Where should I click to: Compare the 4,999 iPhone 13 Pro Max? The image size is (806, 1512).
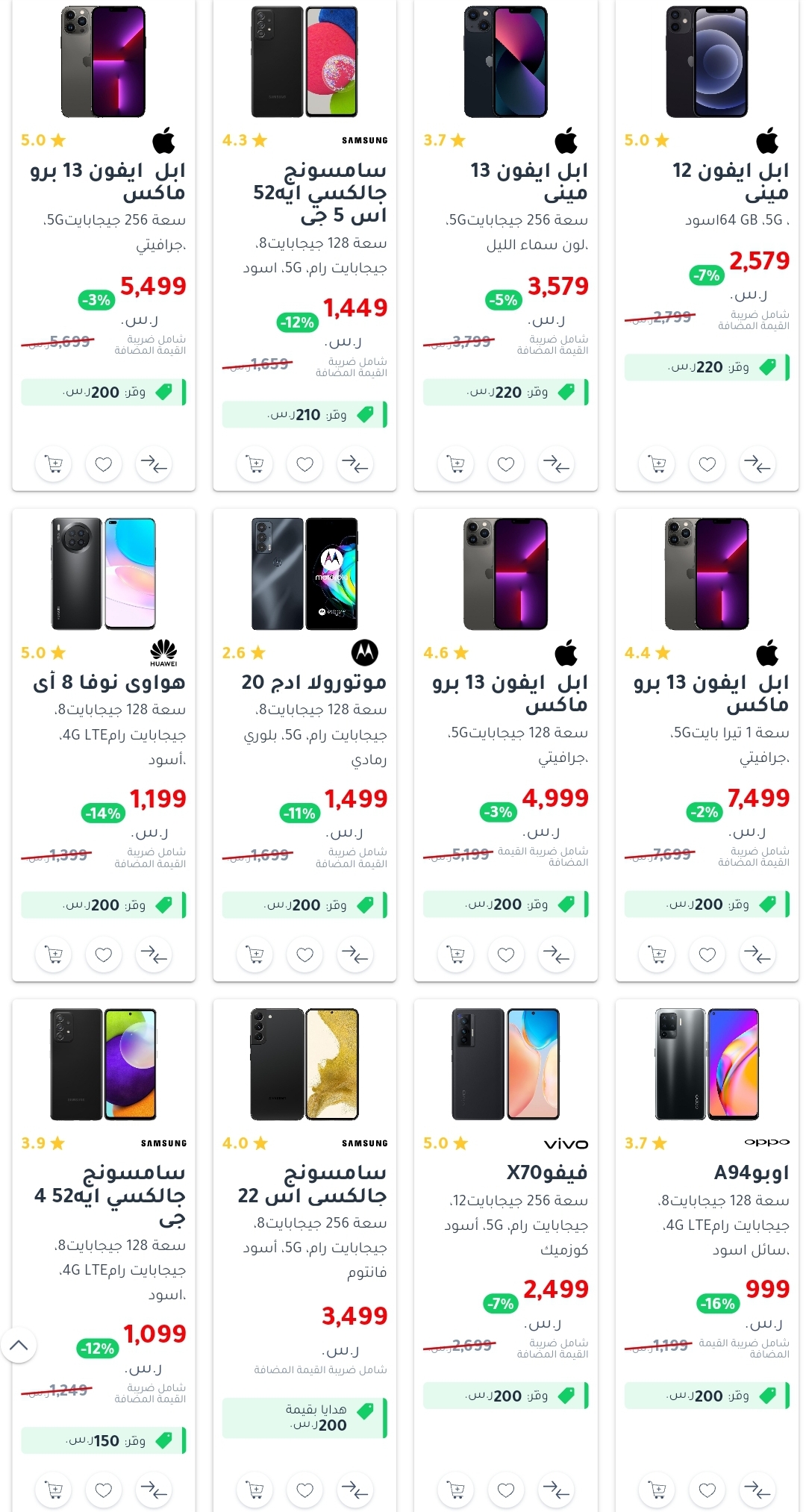[x=556, y=955]
